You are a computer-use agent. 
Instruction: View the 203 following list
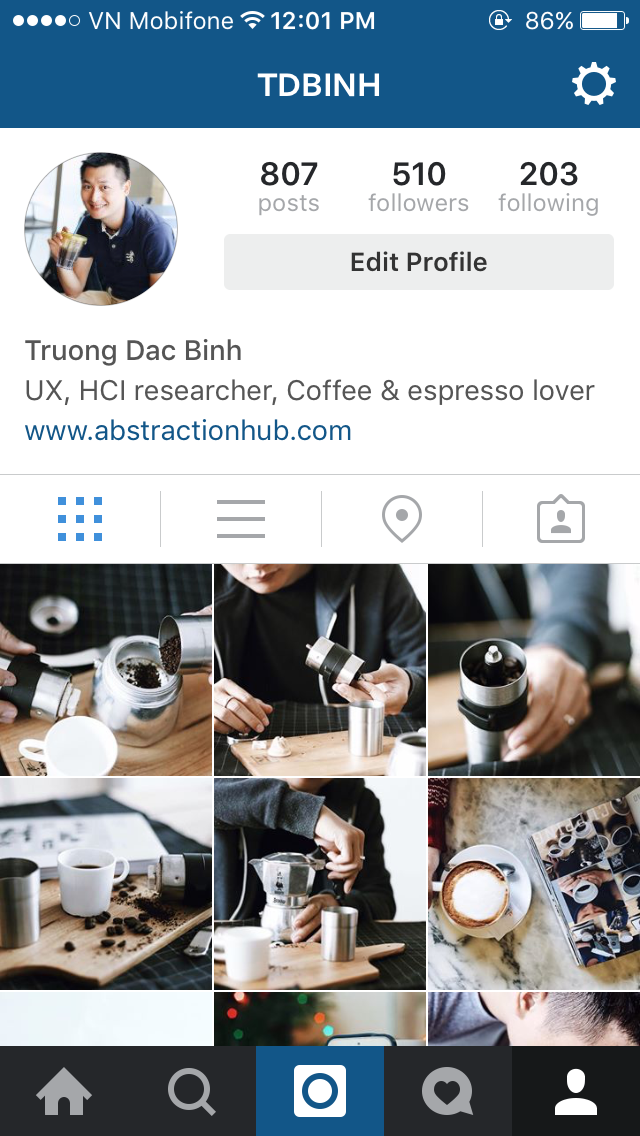[548, 186]
